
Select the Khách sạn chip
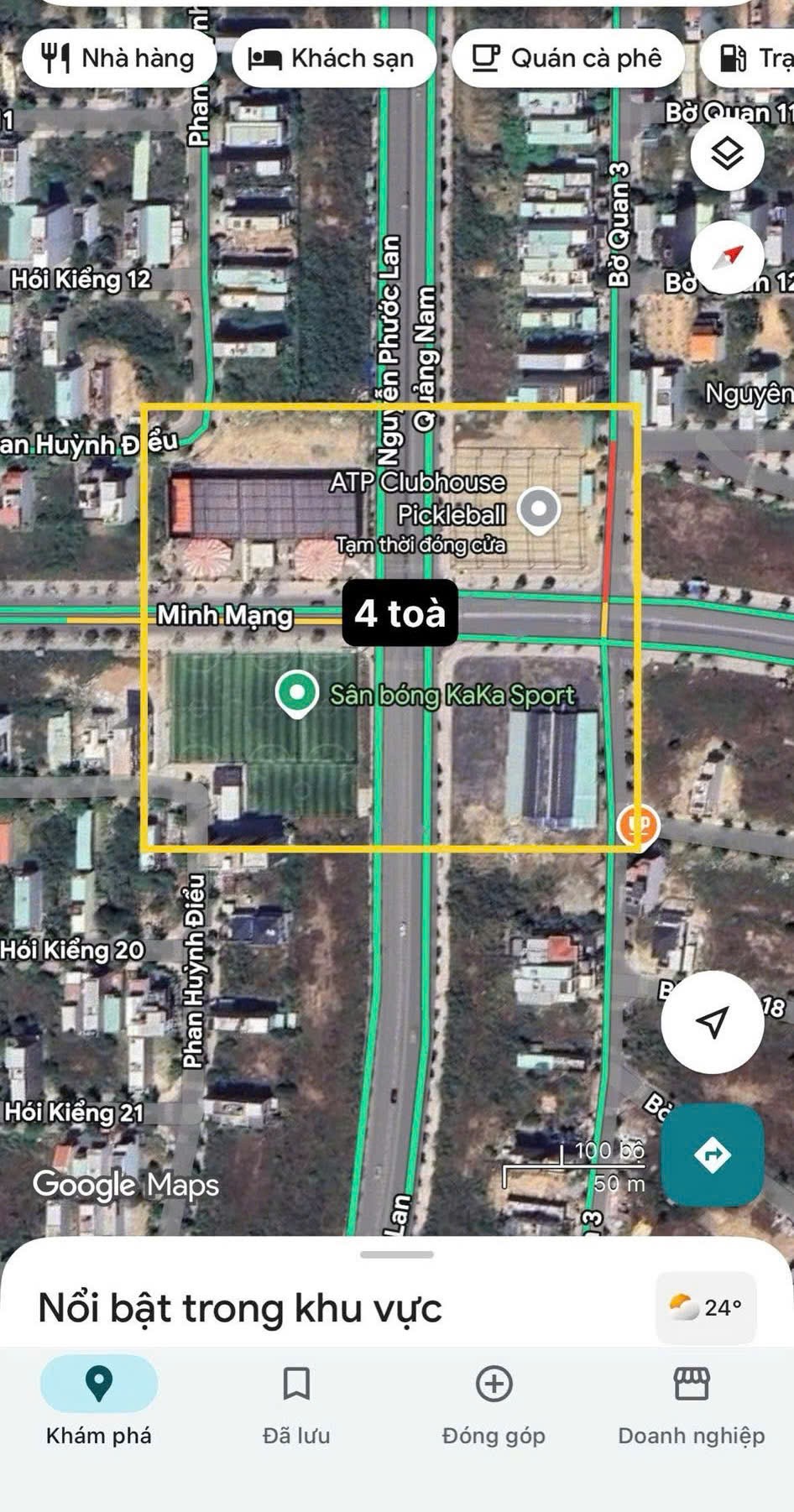[x=333, y=58]
